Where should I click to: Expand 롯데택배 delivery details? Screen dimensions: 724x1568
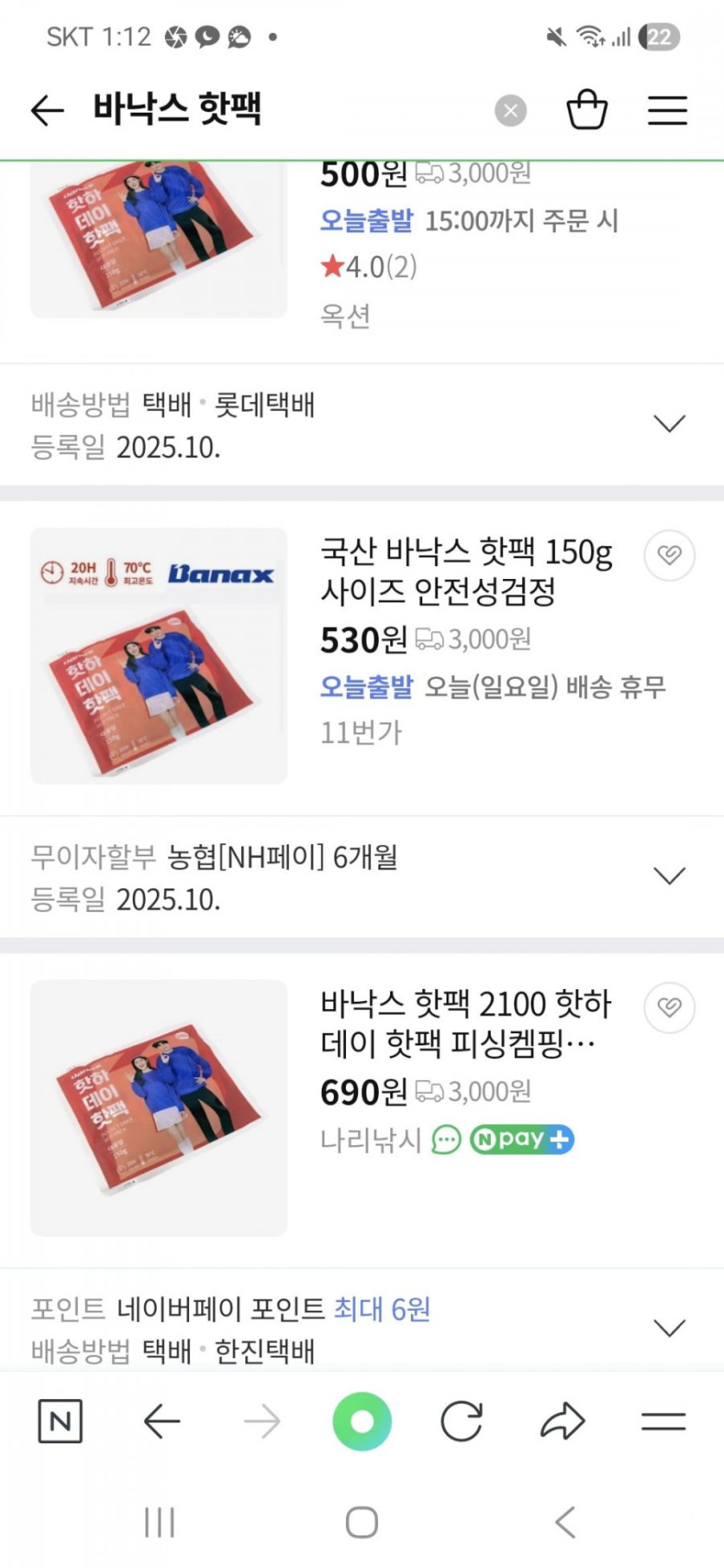coord(669,424)
